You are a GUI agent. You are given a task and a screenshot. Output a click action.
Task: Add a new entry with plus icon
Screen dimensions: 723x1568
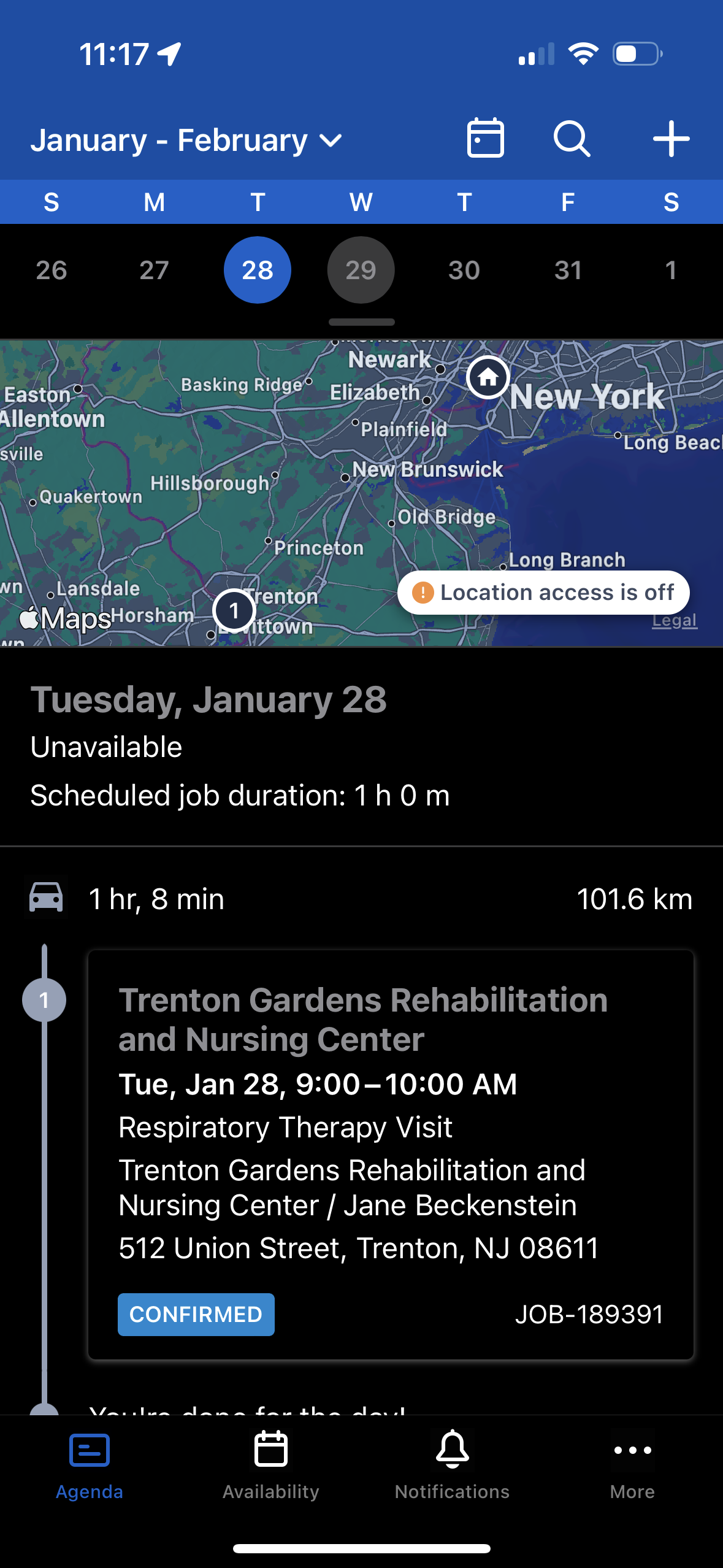coord(671,139)
